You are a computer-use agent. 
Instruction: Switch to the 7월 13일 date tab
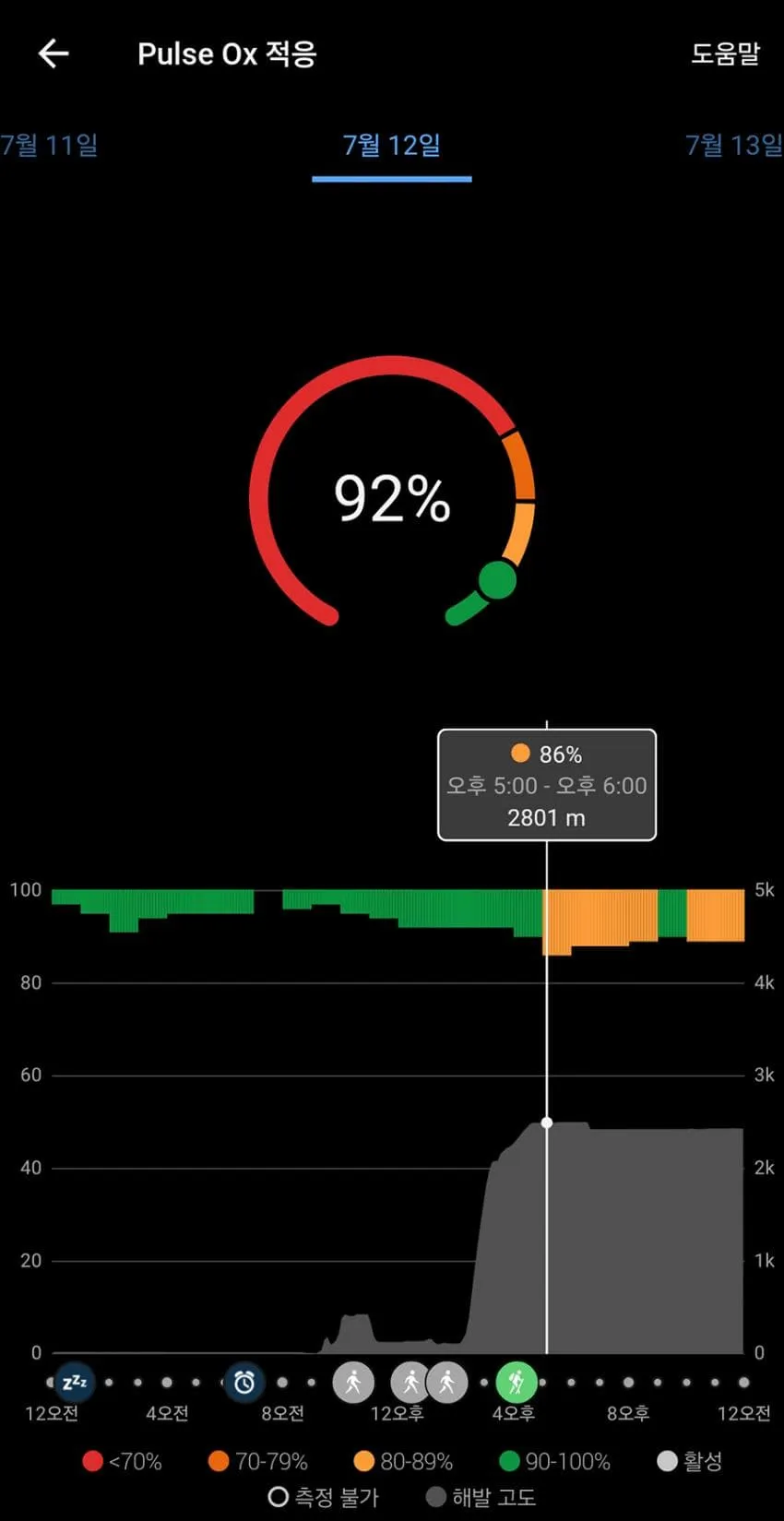(734, 145)
